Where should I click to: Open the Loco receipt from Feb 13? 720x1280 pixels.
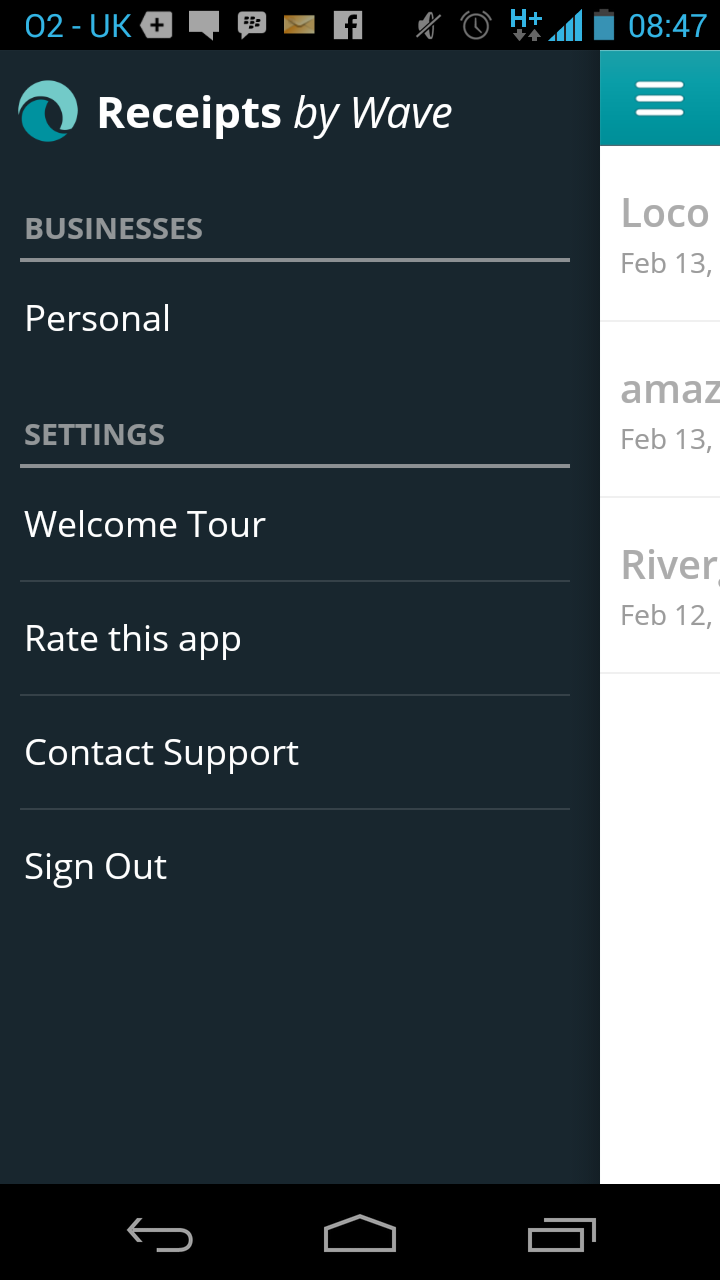660,234
